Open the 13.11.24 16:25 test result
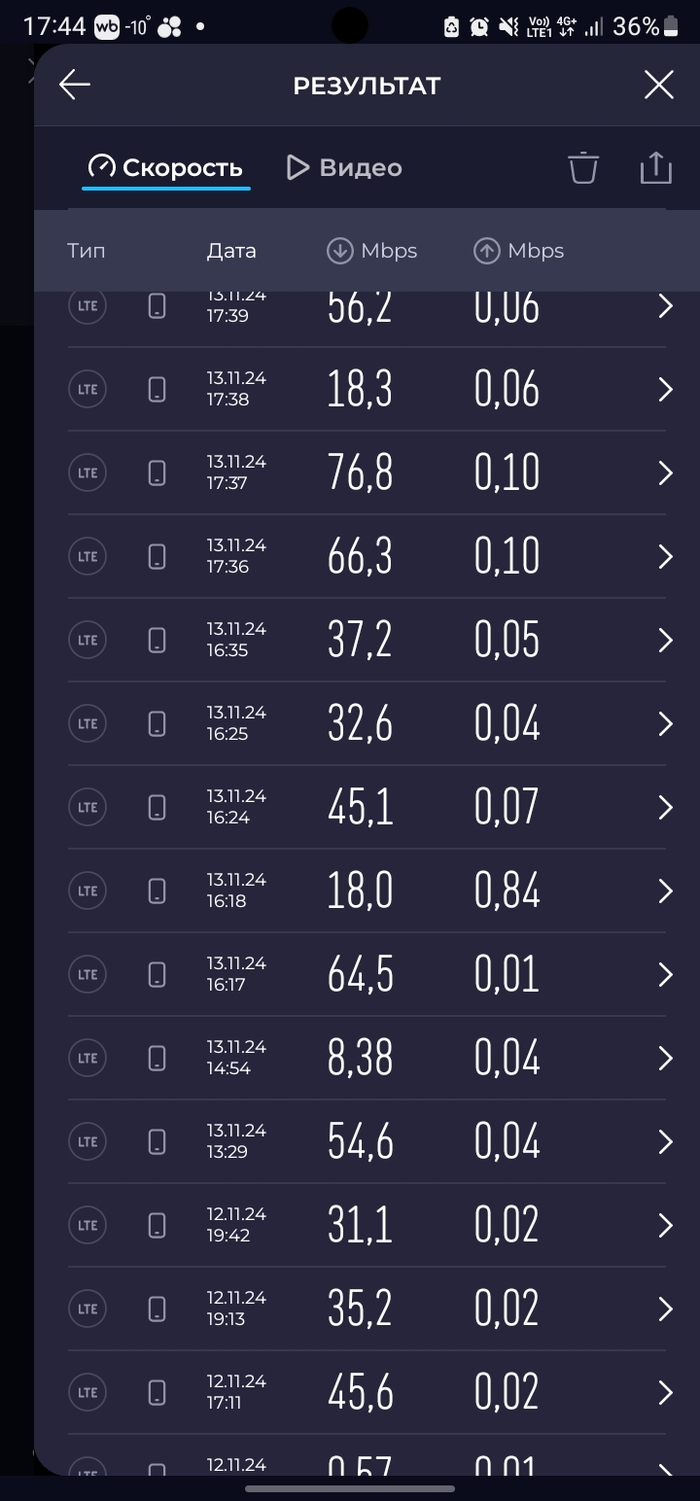This screenshot has width=700, height=1501. 366,724
